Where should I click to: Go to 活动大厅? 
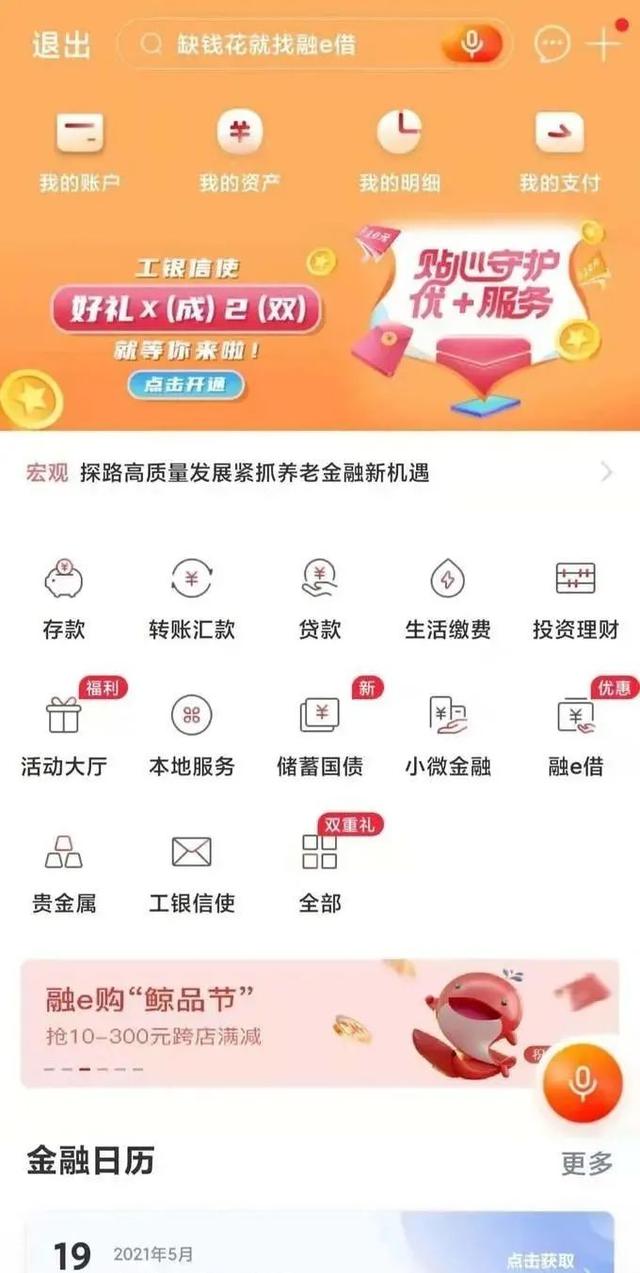pyautogui.click(x=64, y=737)
